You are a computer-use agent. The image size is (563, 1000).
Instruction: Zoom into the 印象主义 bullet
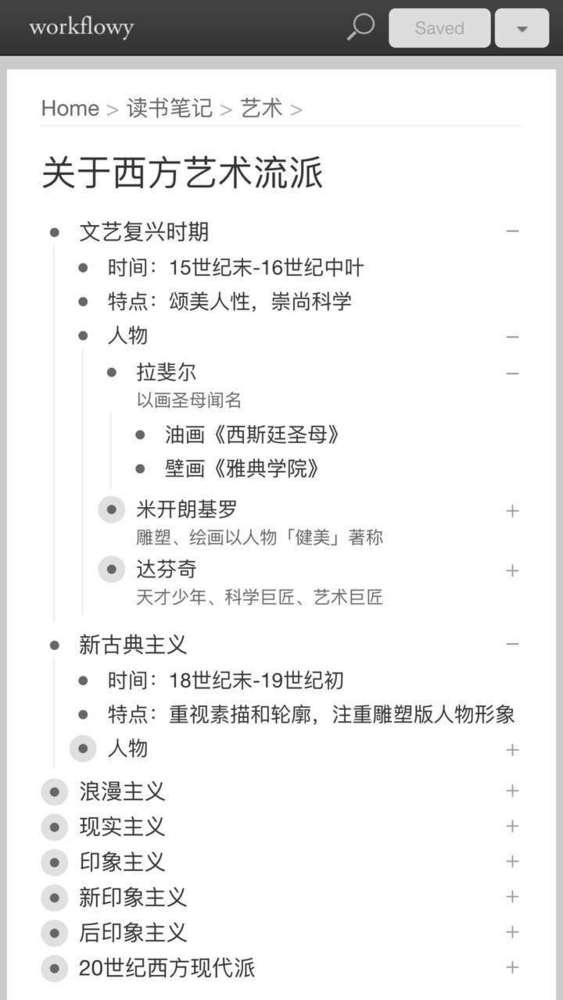tap(54, 862)
